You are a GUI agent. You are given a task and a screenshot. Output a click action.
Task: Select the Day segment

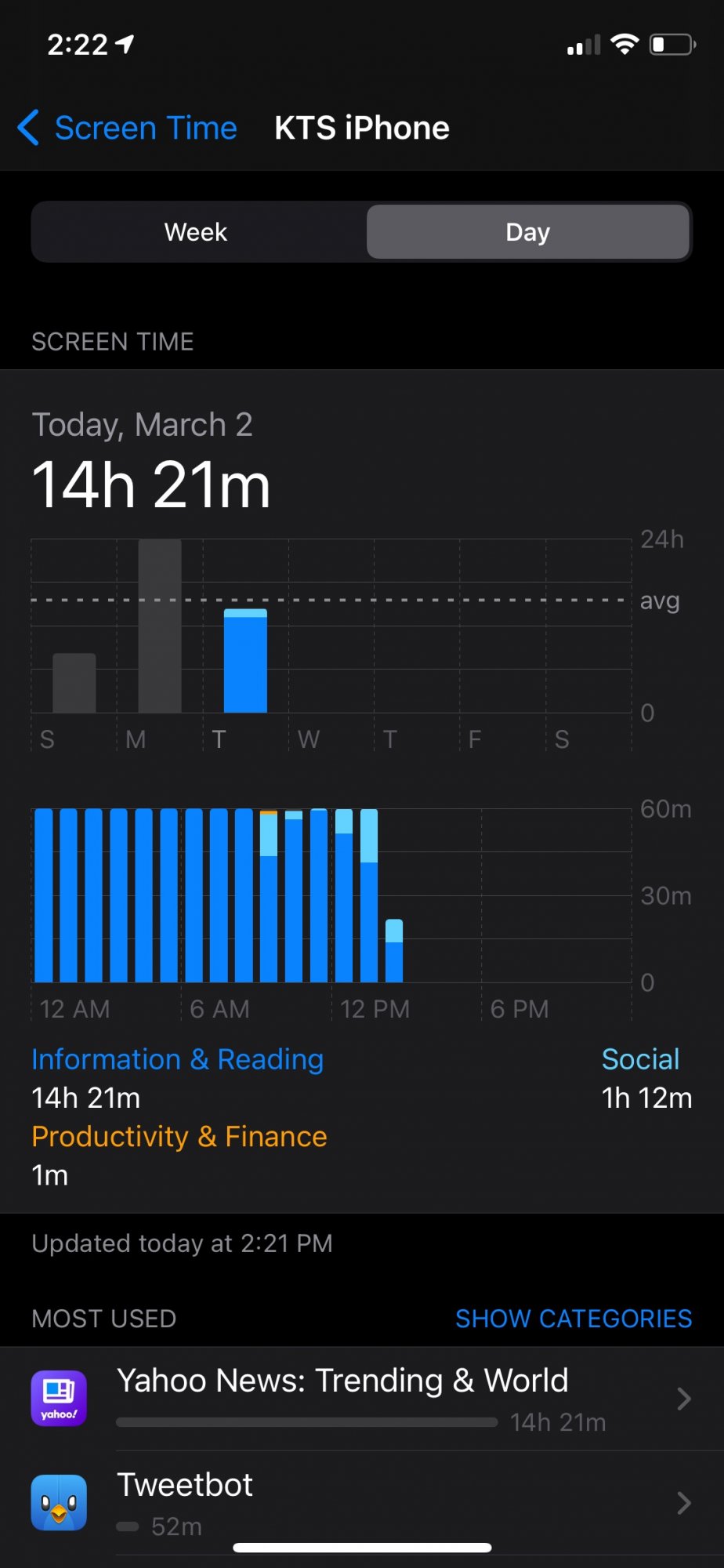pos(527,232)
